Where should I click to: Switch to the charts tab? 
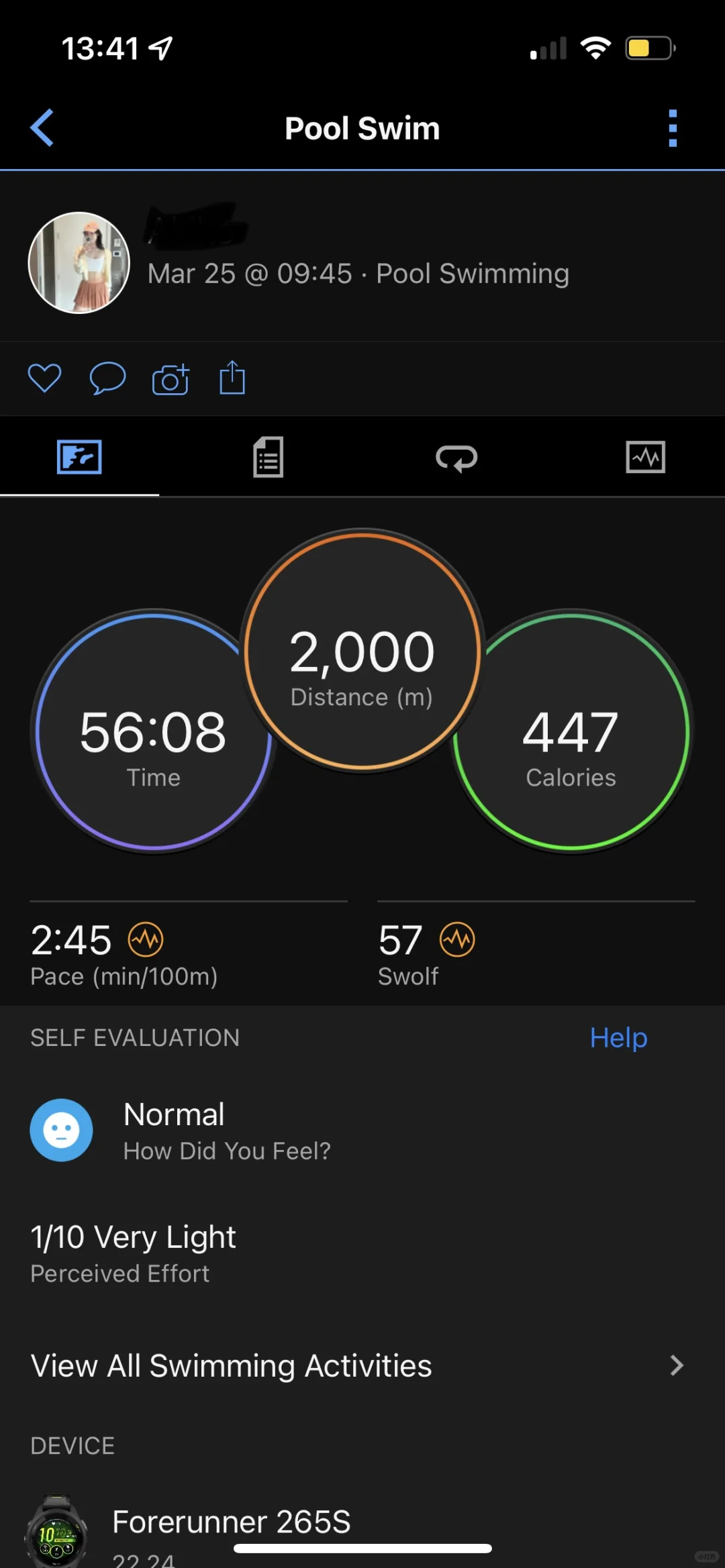(645, 457)
